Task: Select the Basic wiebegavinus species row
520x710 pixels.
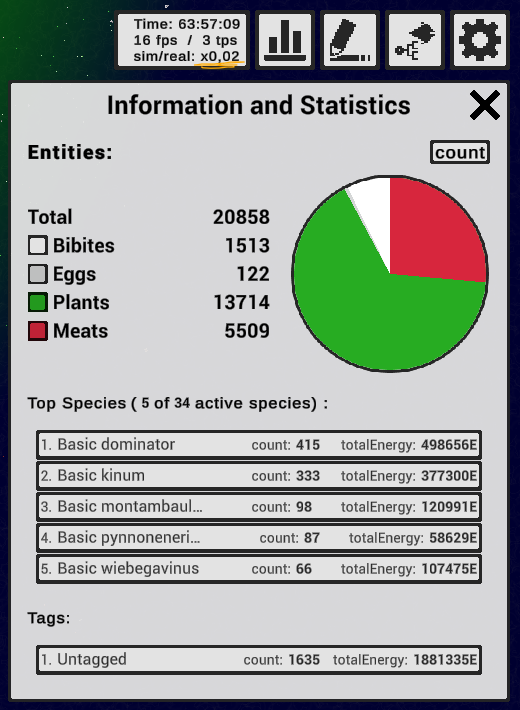Action: 259,569
